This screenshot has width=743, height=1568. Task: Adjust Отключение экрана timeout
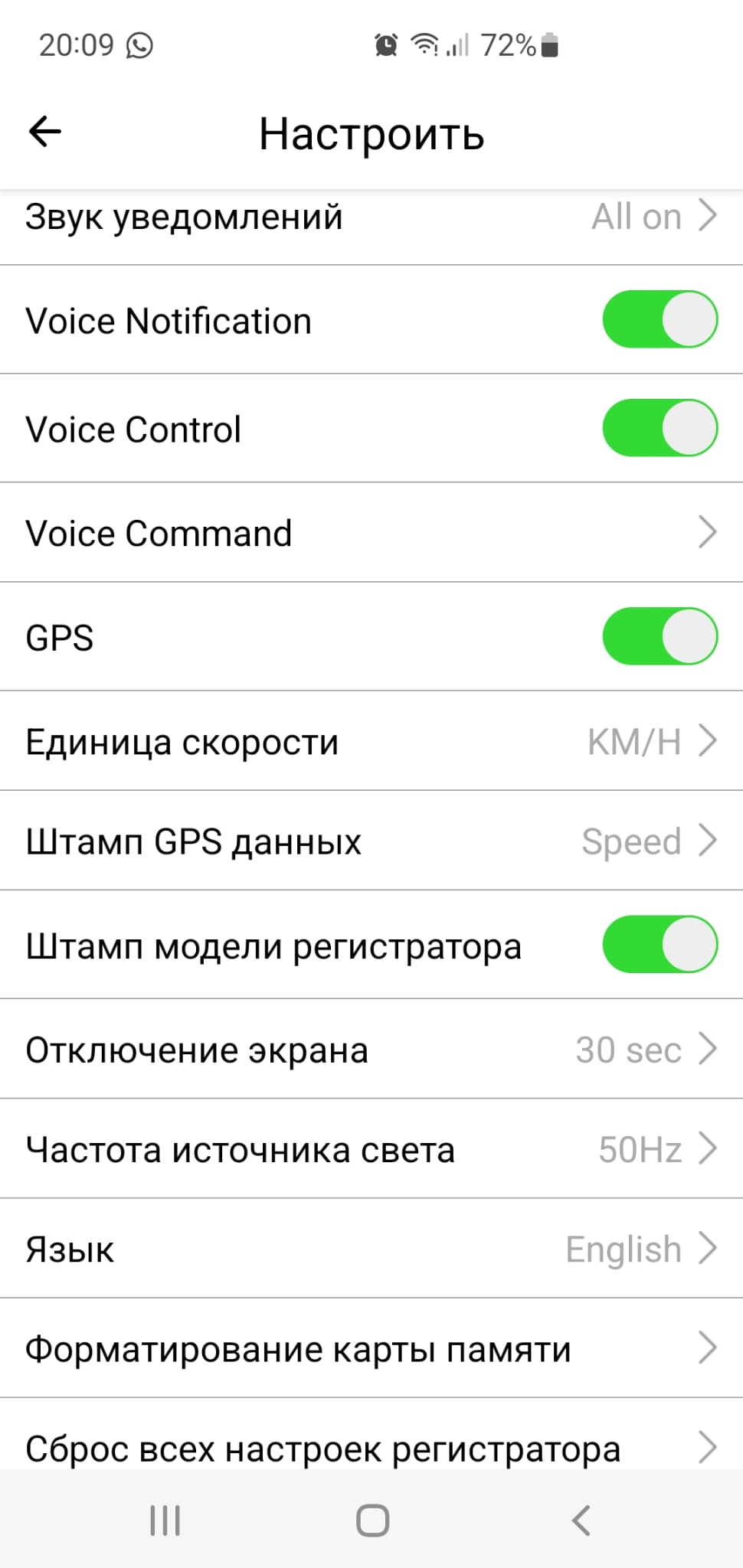(x=371, y=1049)
